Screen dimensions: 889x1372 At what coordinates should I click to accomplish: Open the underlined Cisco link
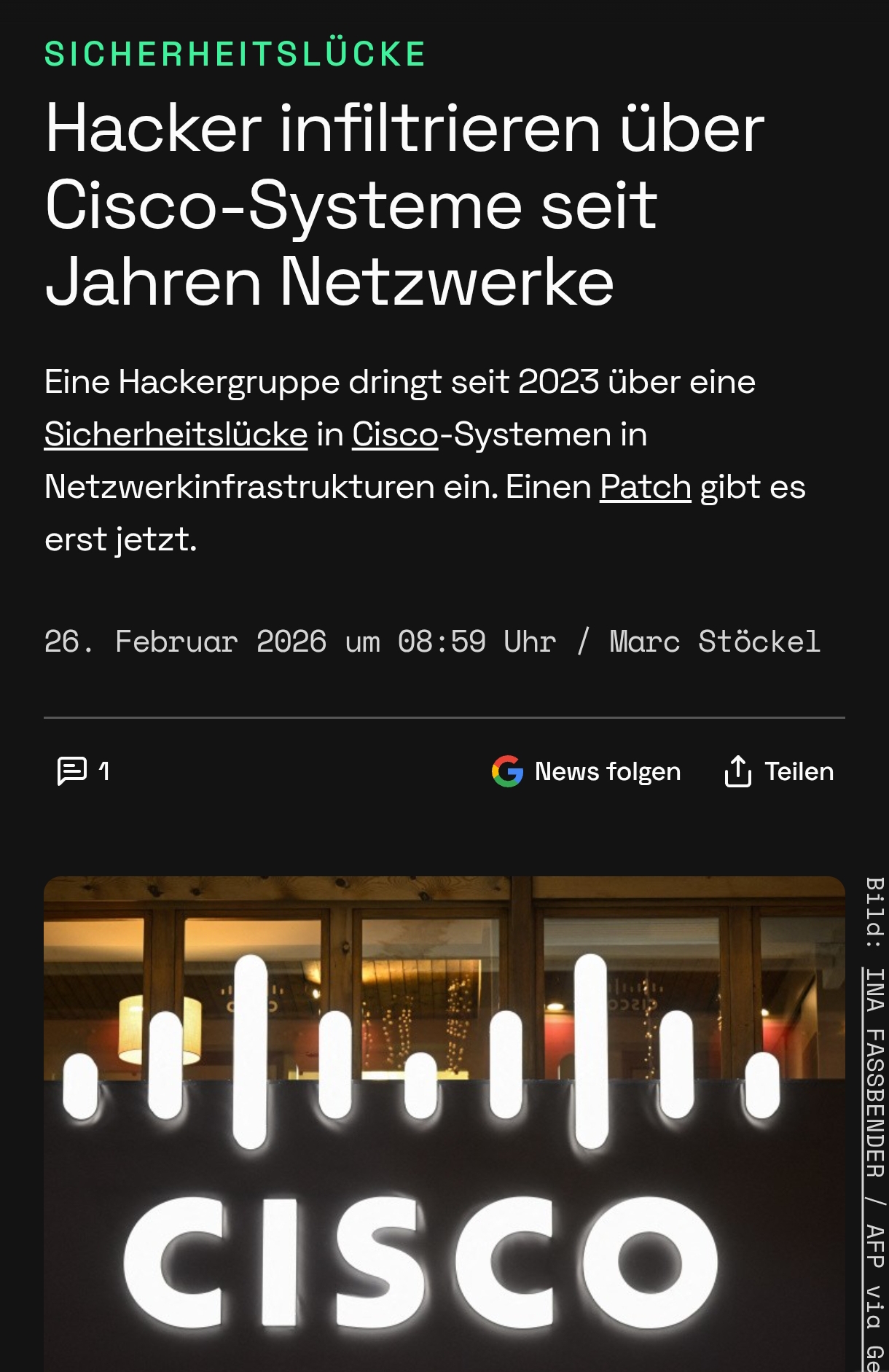pos(395,434)
